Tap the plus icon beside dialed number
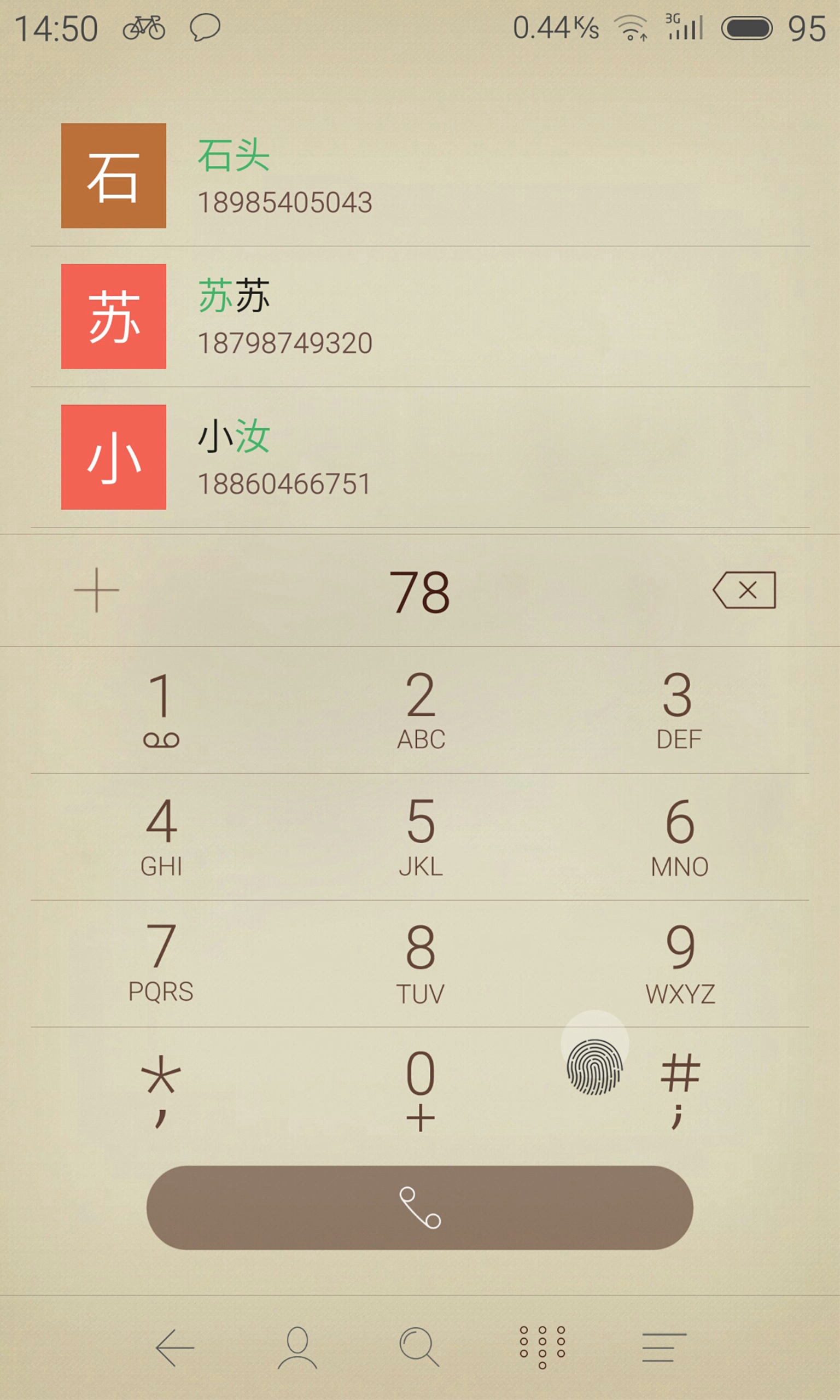This screenshot has width=840, height=1400. [97, 590]
